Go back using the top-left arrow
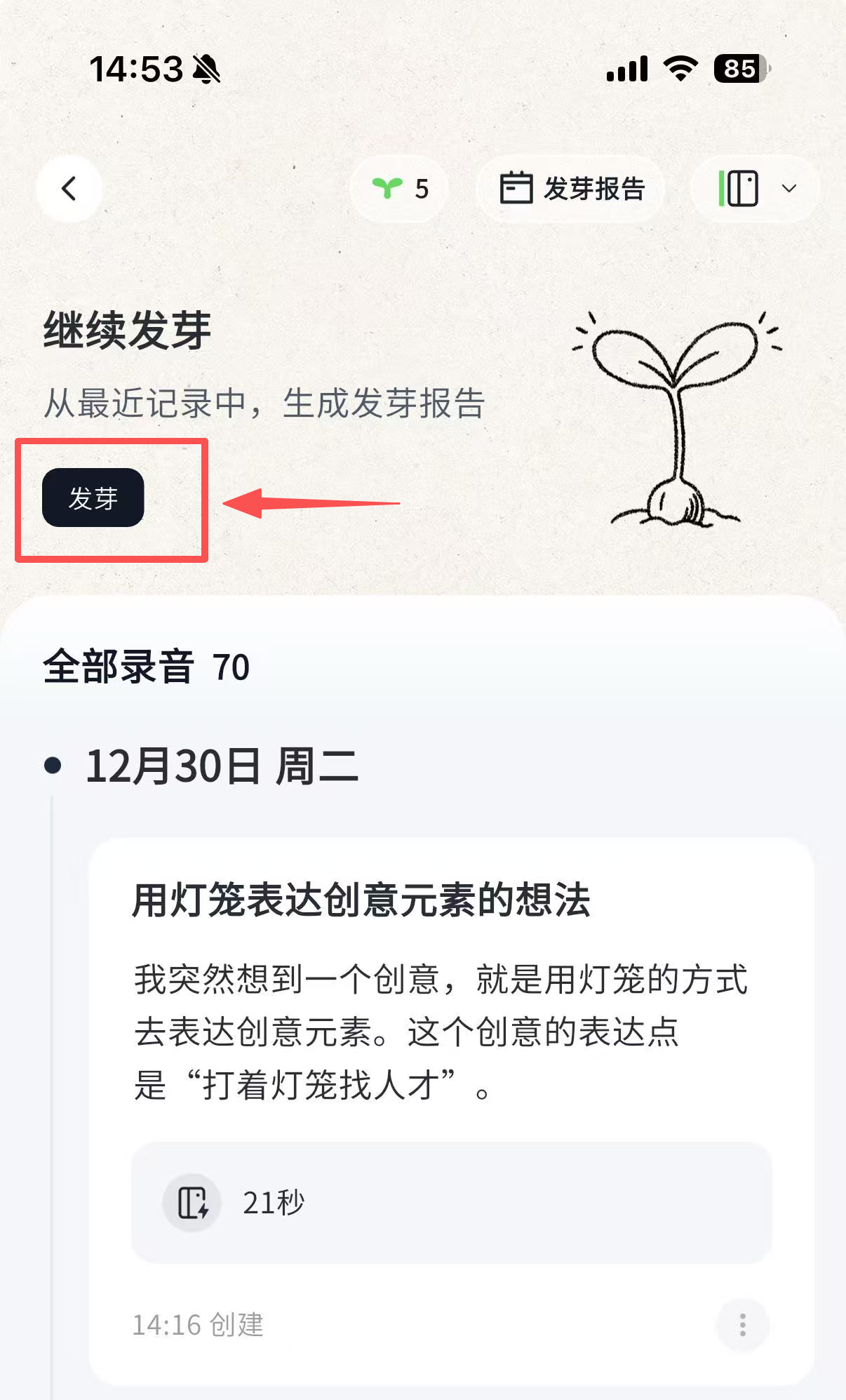Viewport: 846px width, 1400px height. pyautogui.click(x=69, y=189)
